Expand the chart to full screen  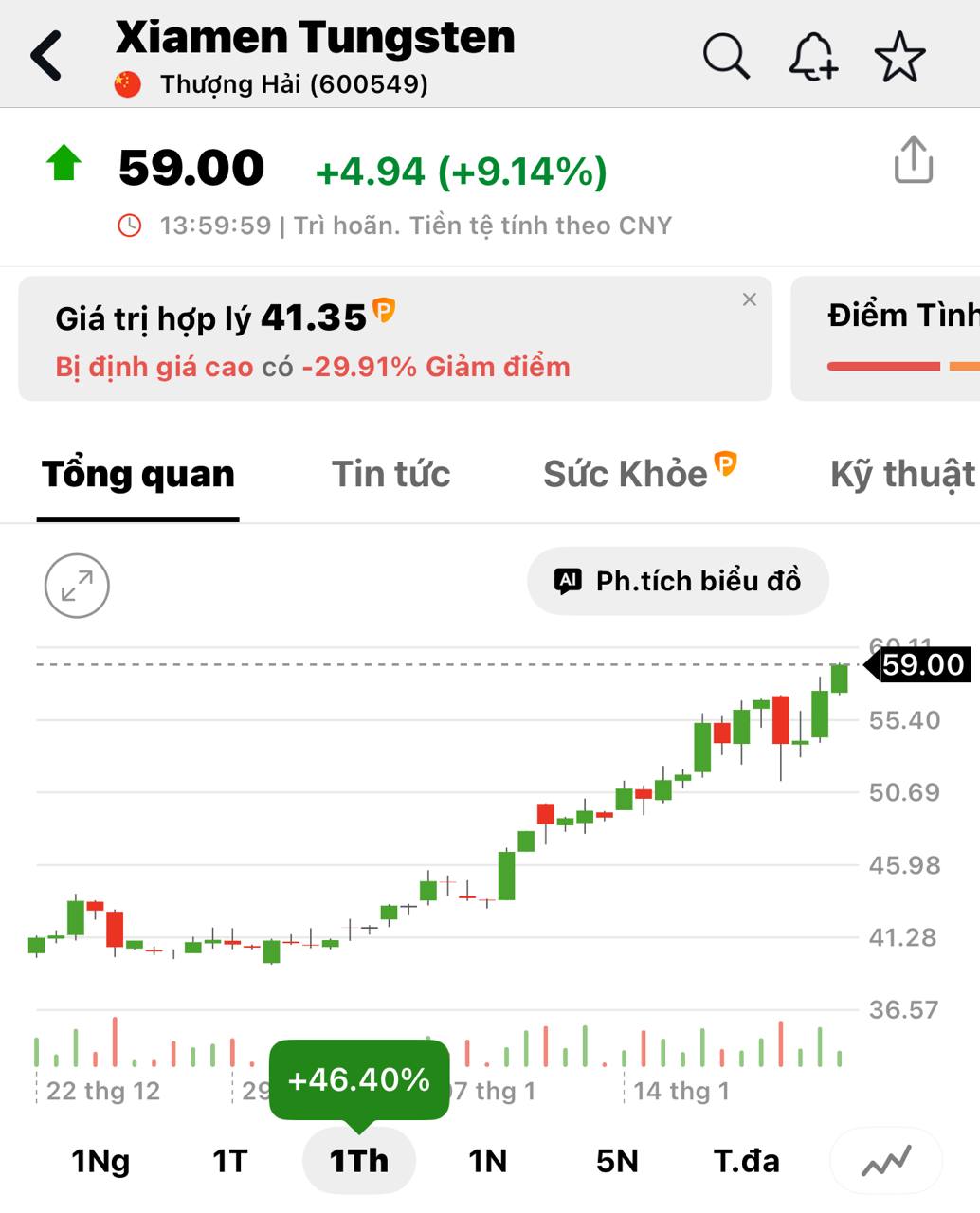pyautogui.click(x=77, y=586)
